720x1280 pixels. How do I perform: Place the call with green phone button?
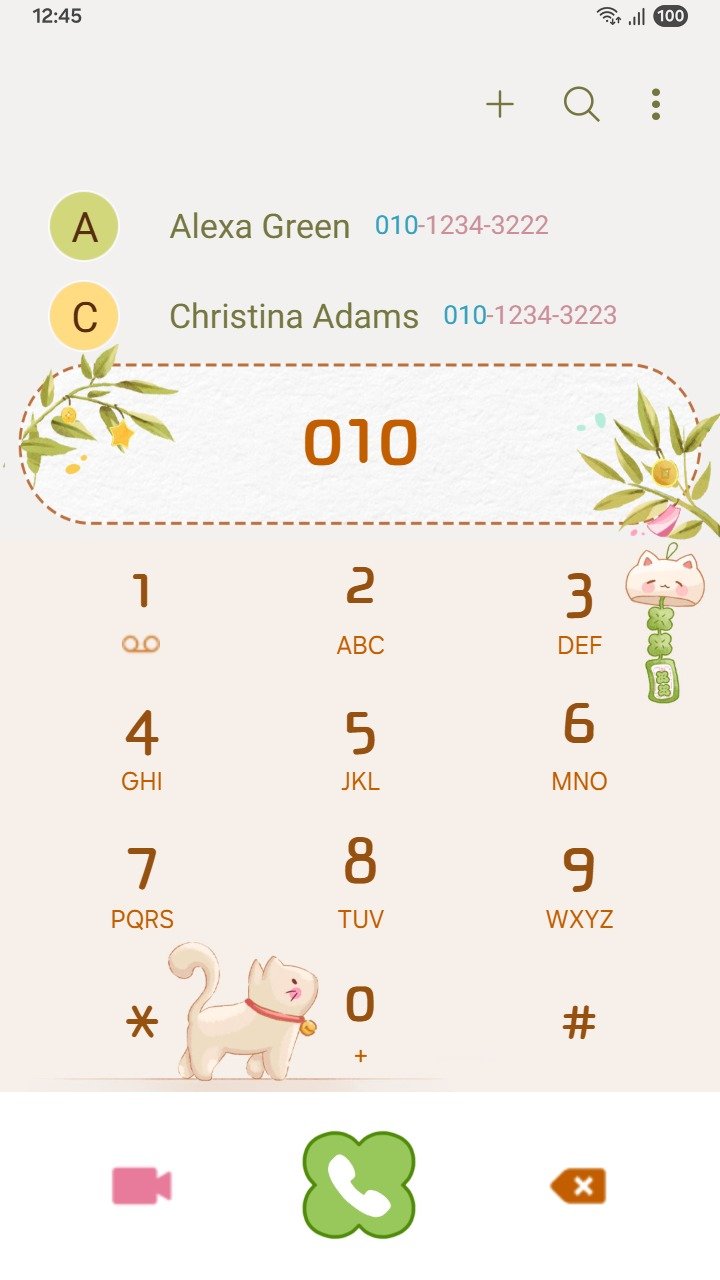coord(359,1185)
